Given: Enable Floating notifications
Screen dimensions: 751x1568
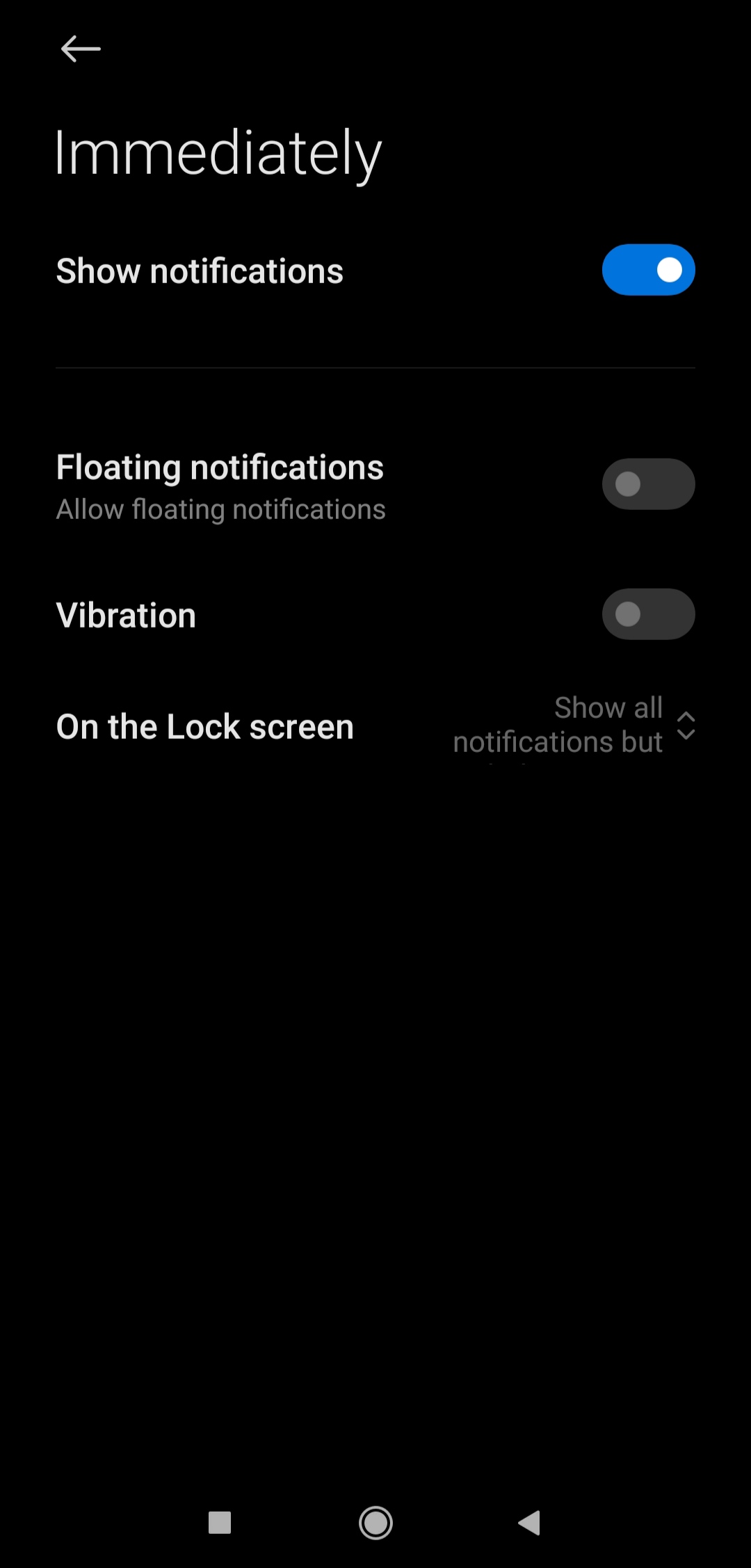Looking at the screenshot, I should point(648,484).
